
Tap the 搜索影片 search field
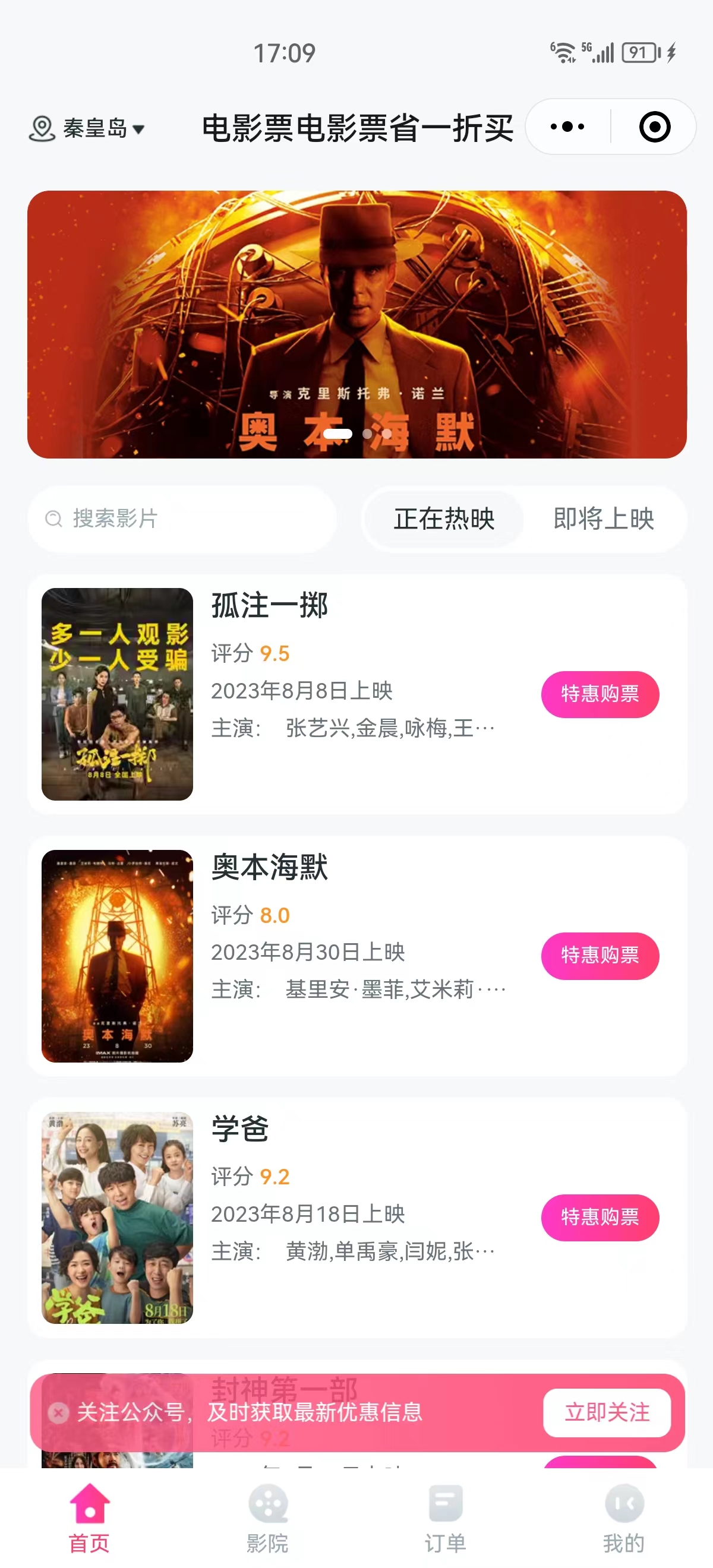click(182, 519)
